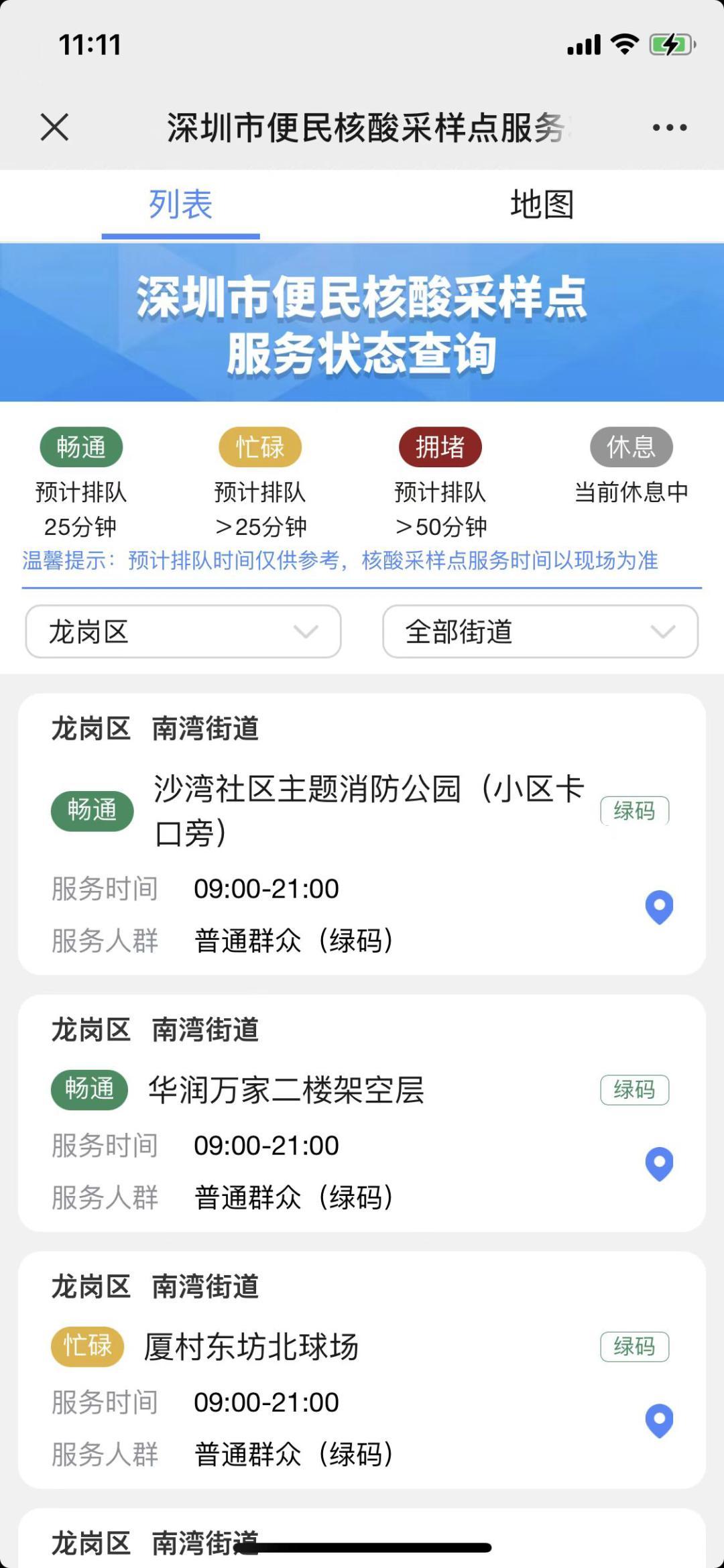
Task: Open the three-dot overflow menu
Action: [670, 127]
